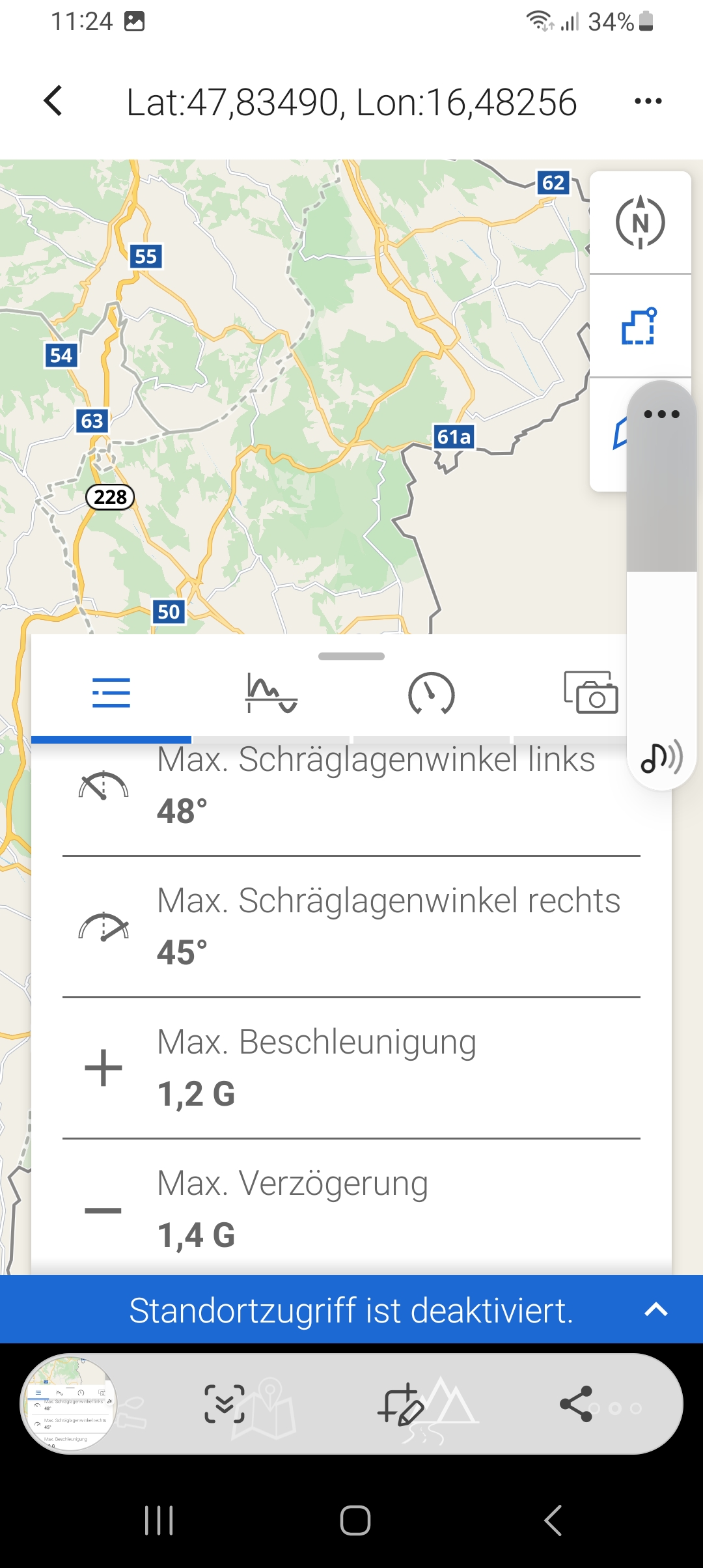Image resolution: width=703 pixels, height=1568 pixels.
Task: Open the map area selection tool
Action: coord(640,326)
